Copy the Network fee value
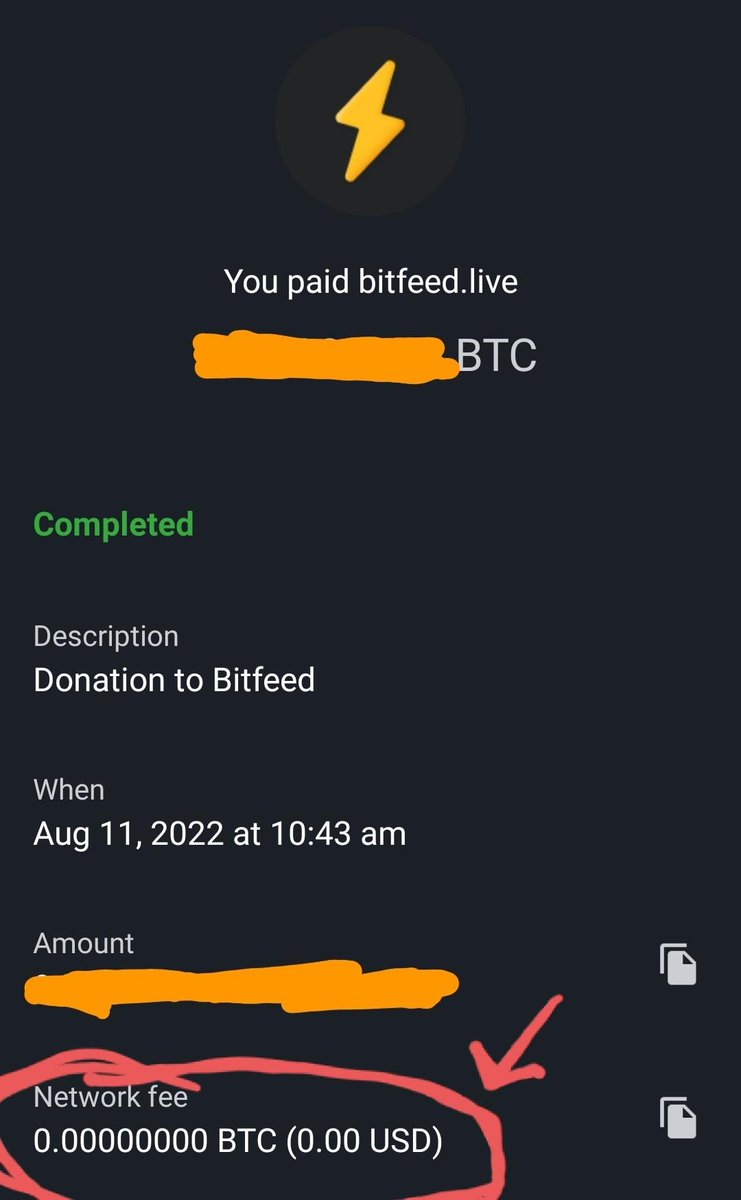This screenshot has width=741, height=1200. 677,1117
